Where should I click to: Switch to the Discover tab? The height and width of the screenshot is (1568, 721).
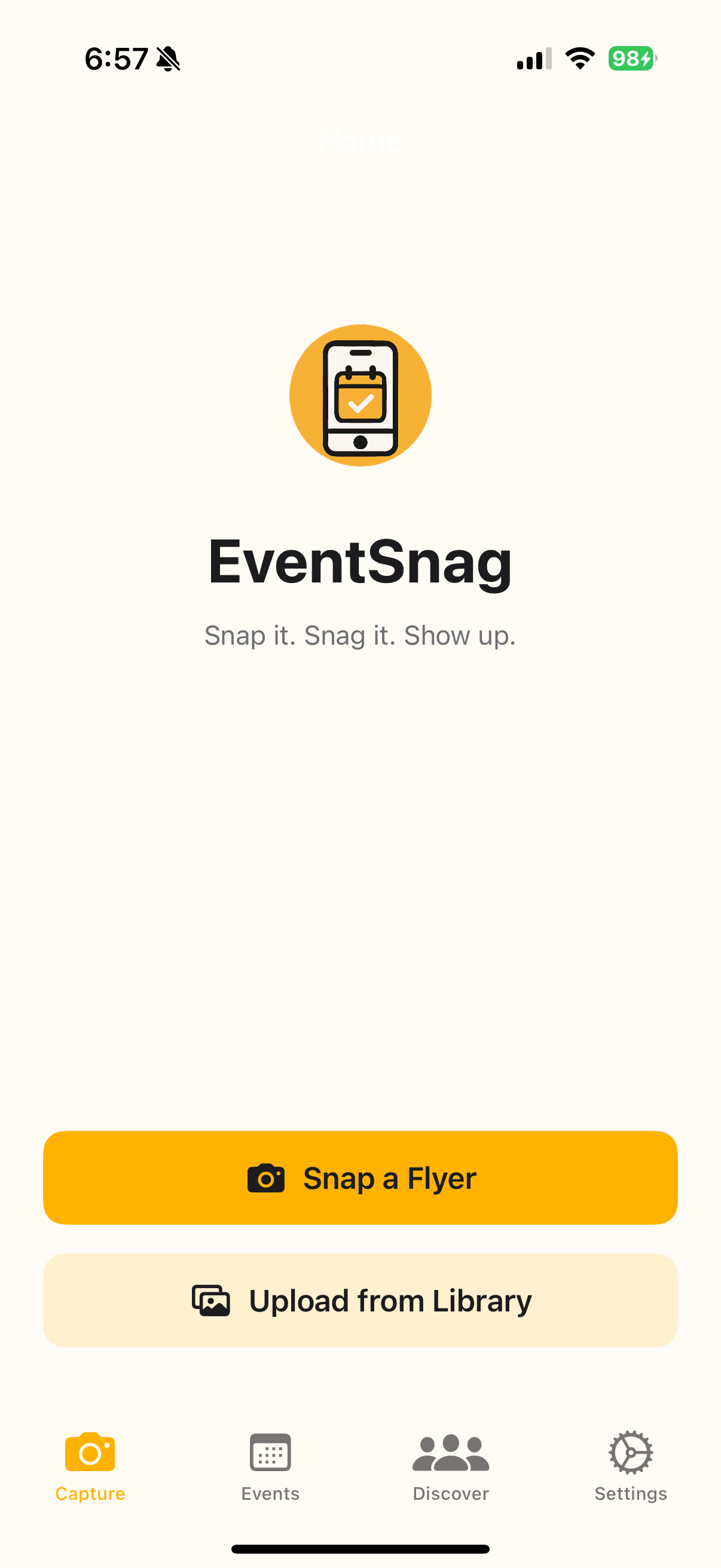450,1473
